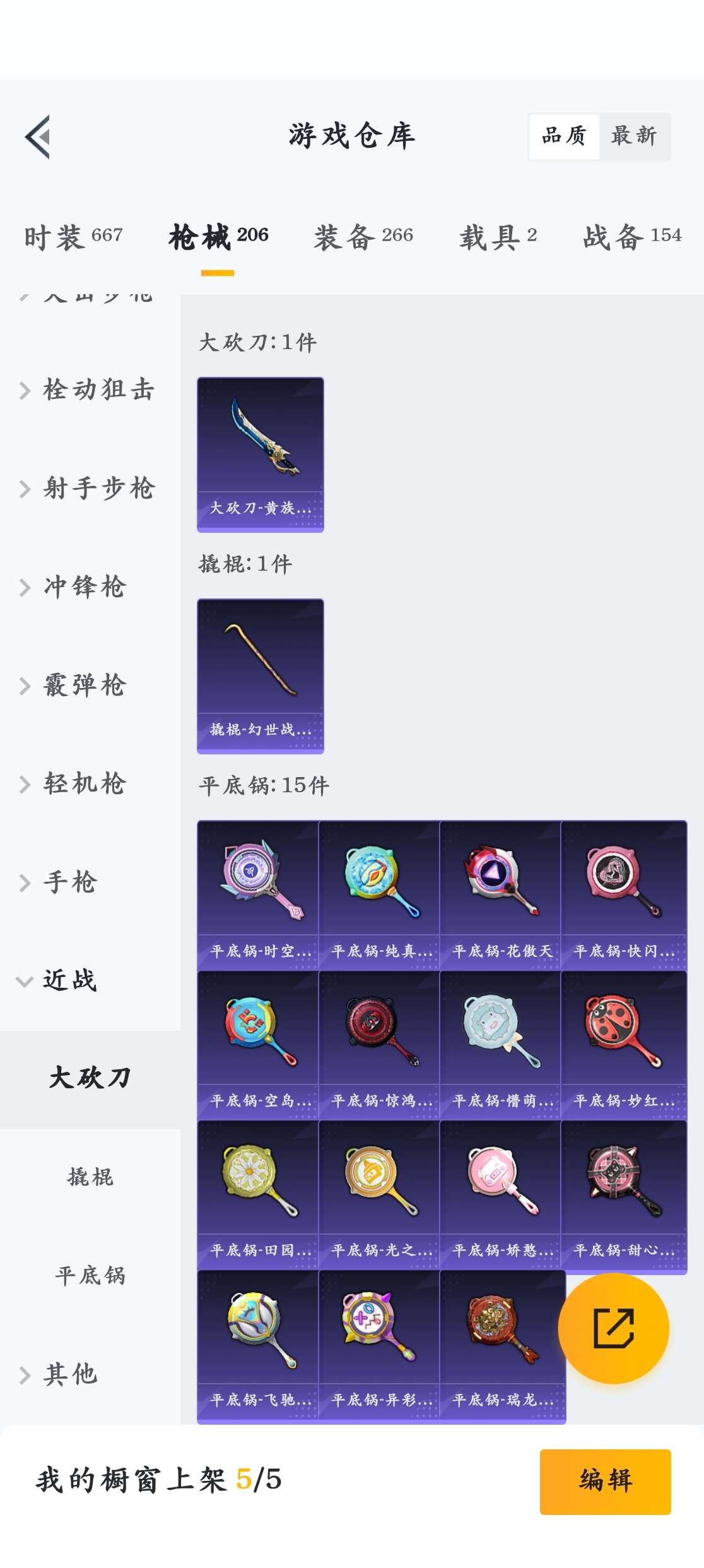Switch to the 装备 tab
Viewport: 704px width, 1568px height.
coord(363,237)
